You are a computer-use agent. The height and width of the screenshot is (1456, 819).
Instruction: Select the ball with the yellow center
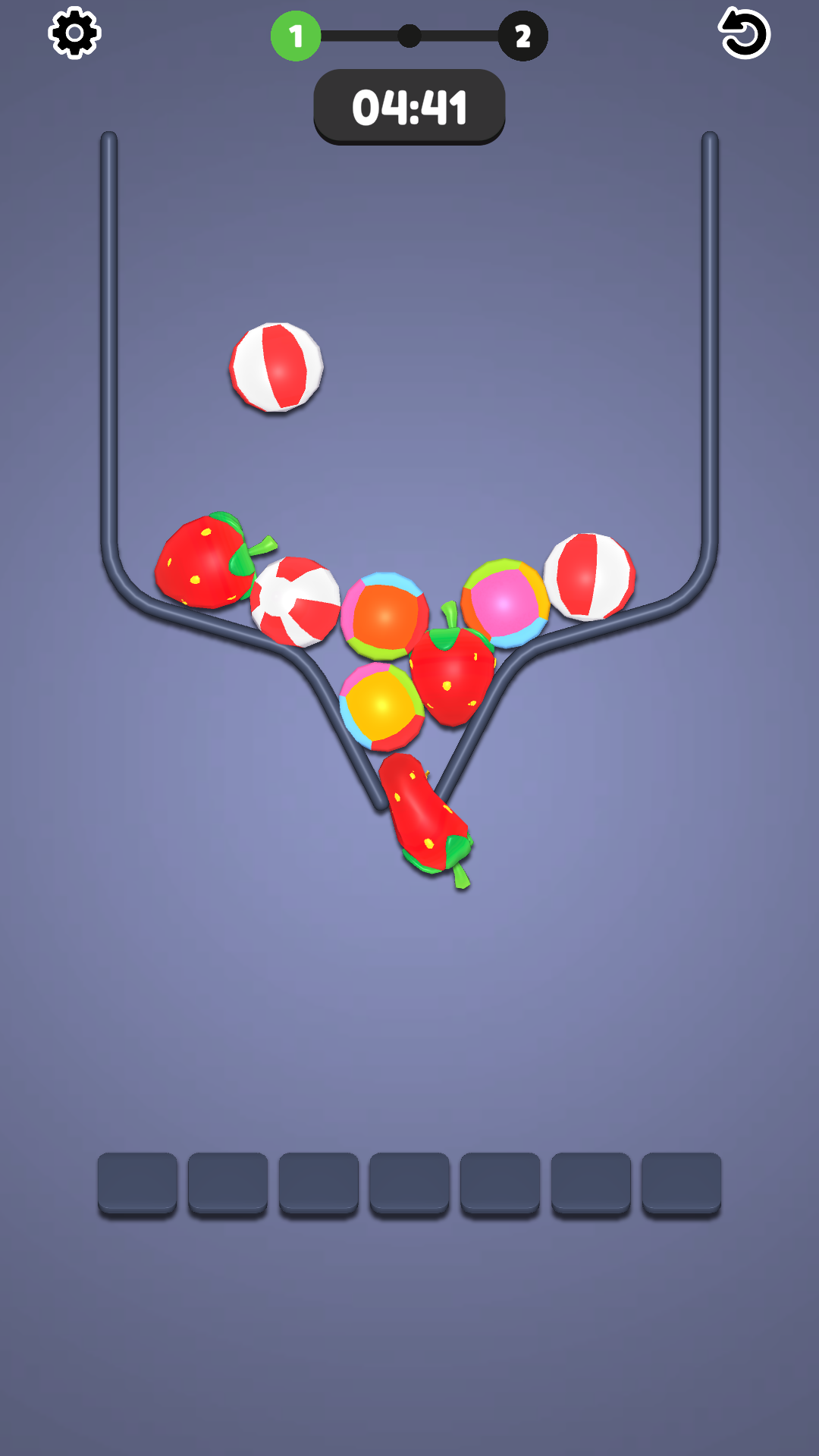[381, 707]
